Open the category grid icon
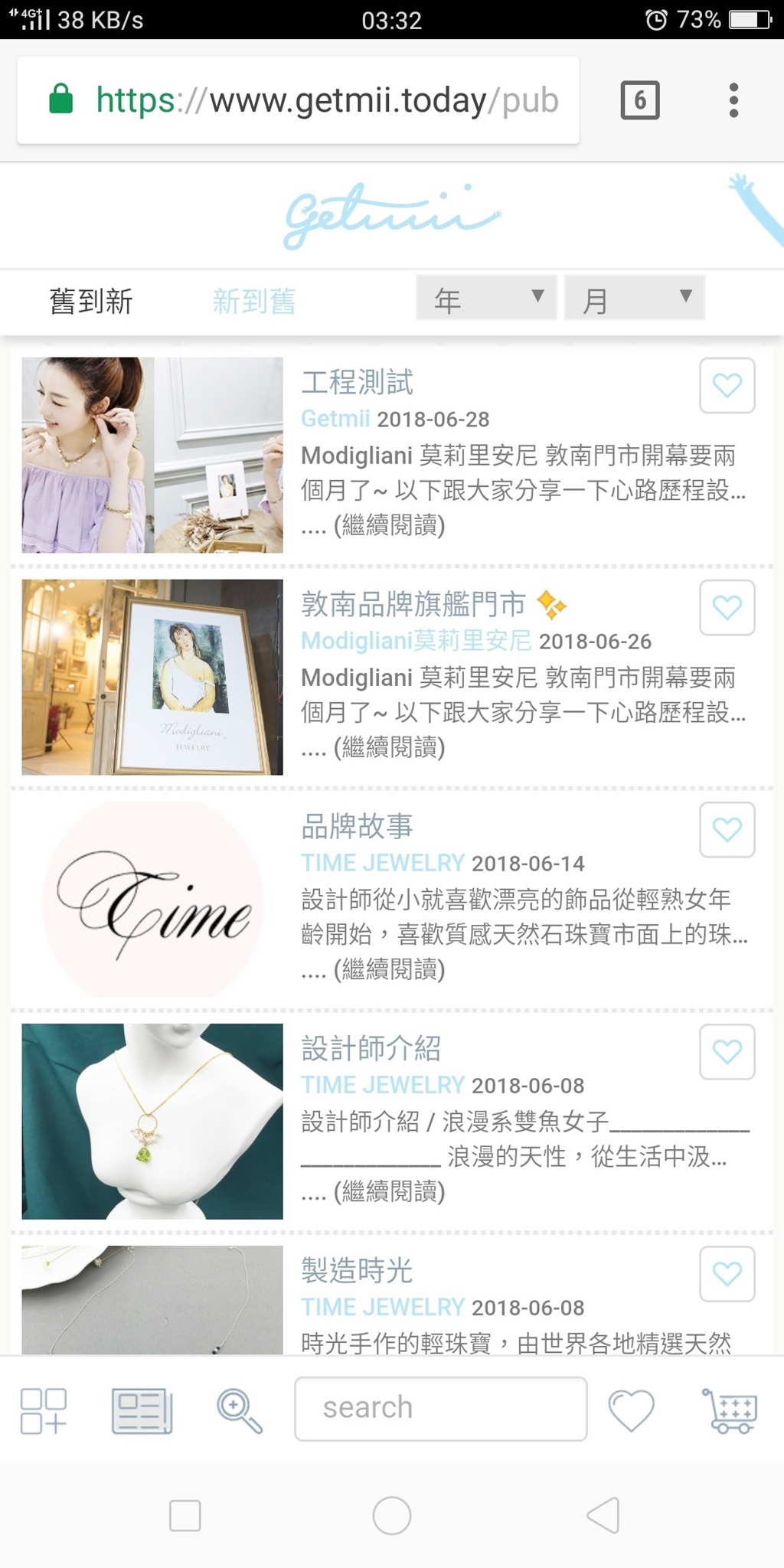This screenshot has height=1568, width=784. pyautogui.click(x=44, y=1410)
